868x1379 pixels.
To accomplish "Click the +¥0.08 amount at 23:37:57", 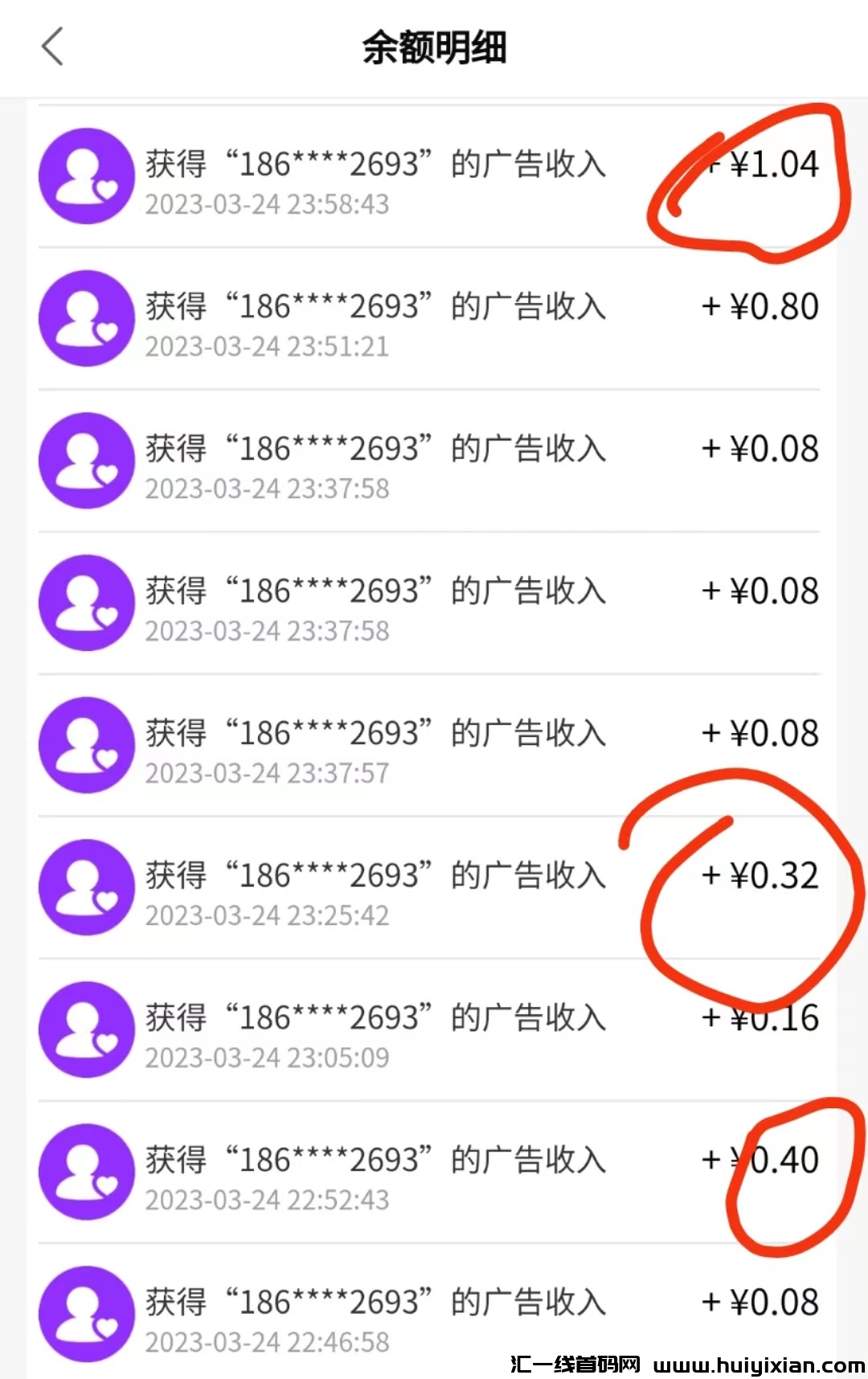I will [759, 733].
